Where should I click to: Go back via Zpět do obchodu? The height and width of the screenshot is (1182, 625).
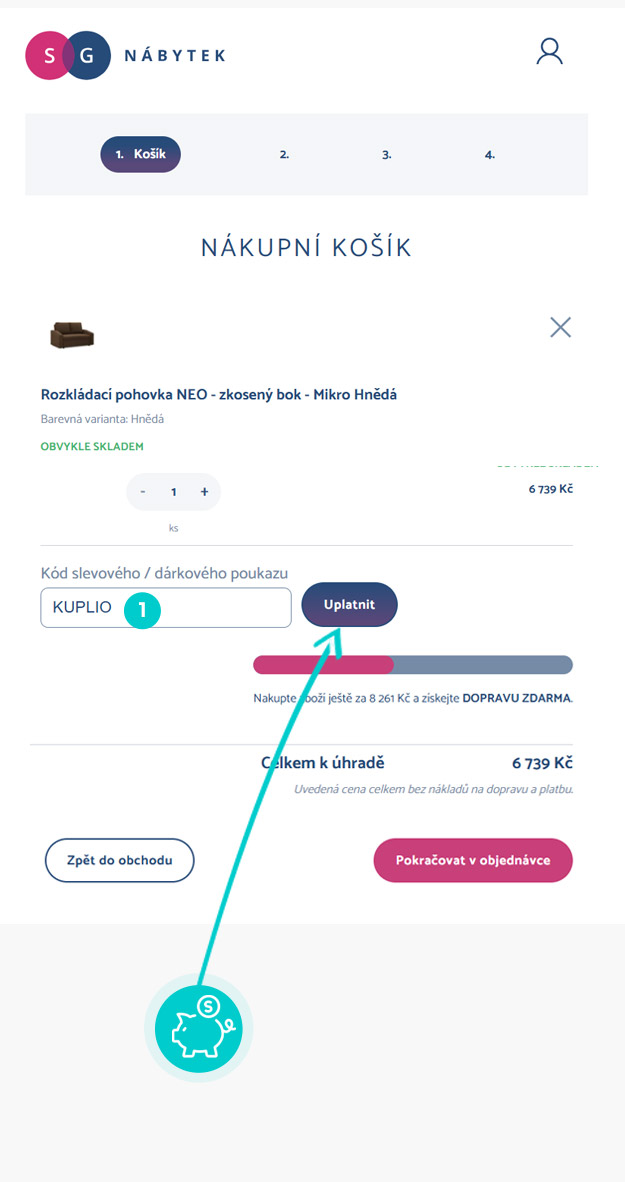click(x=119, y=860)
